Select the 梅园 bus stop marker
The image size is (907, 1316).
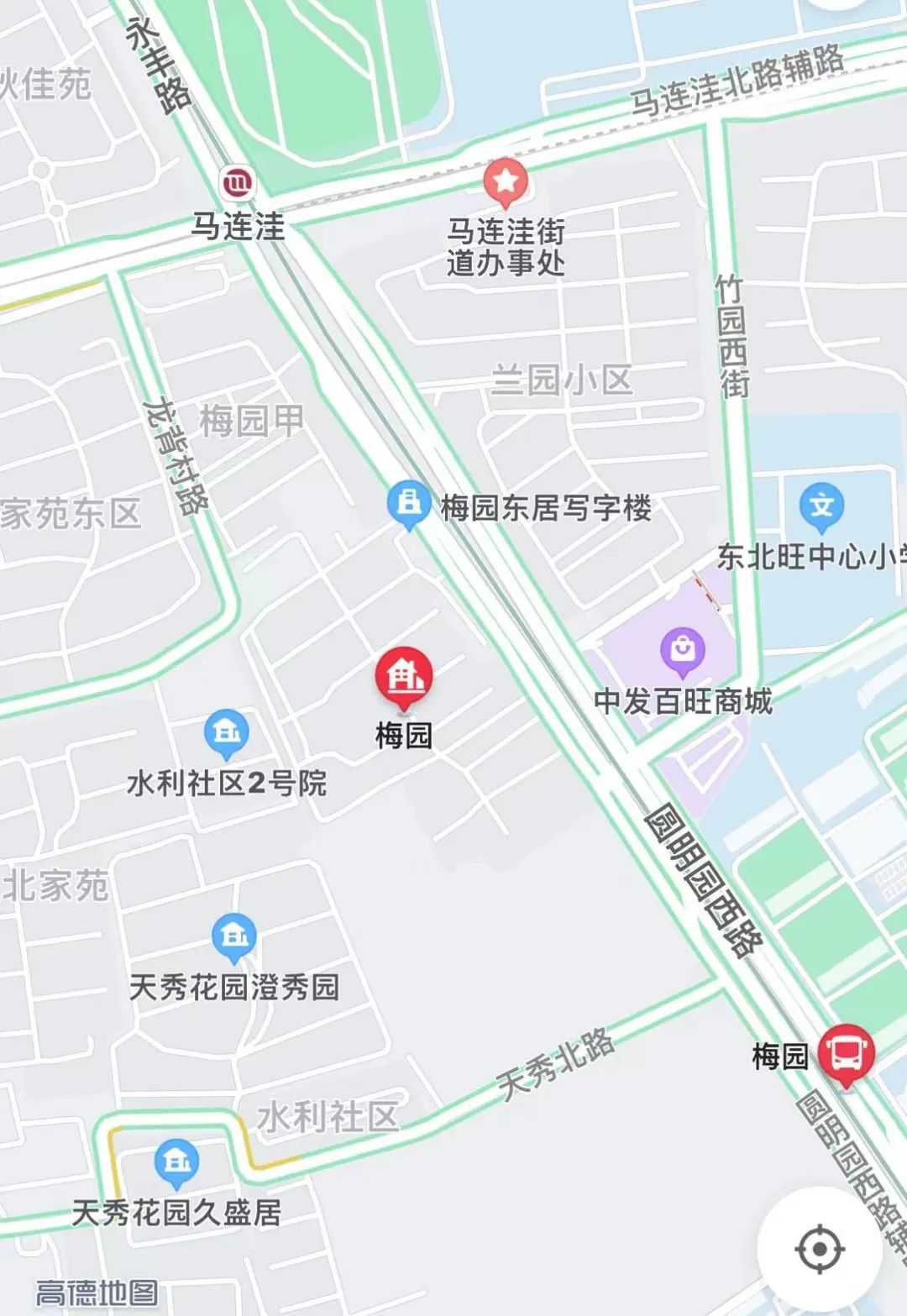click(847, 1052)
